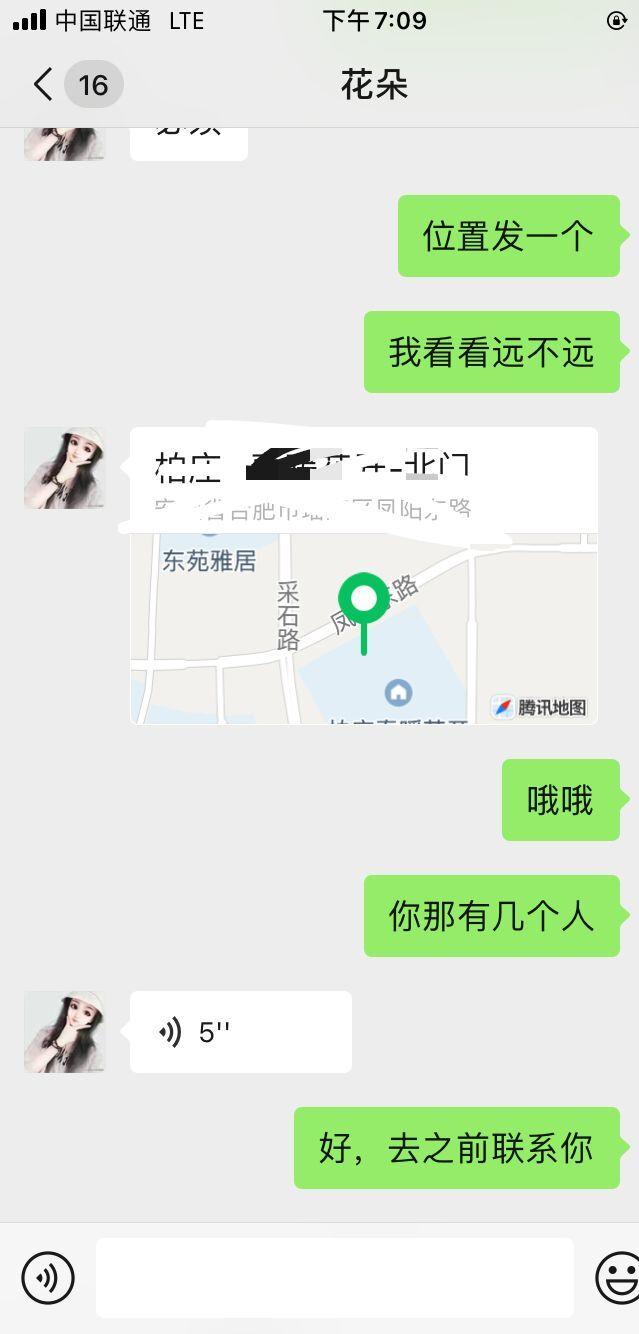Go back to the chat list

pos(44,85)
